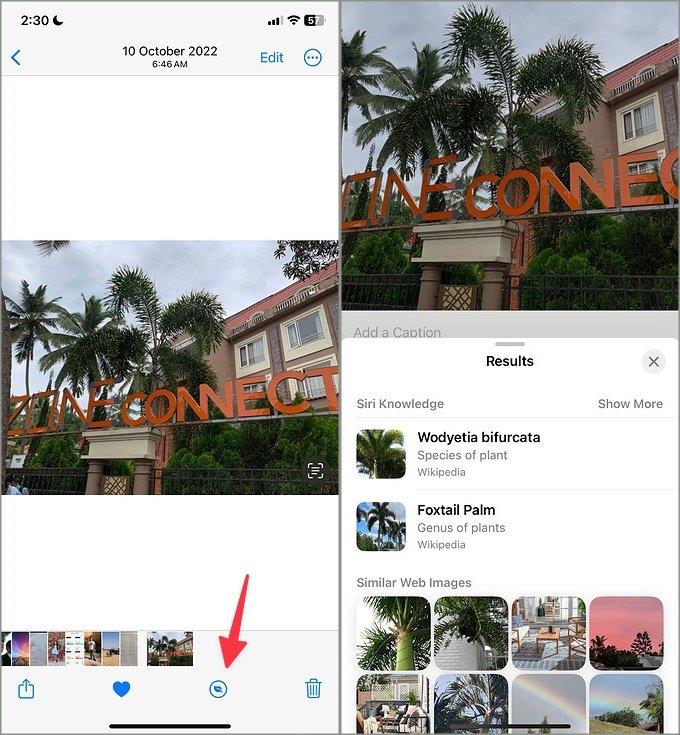The image size is (680, 735).
Task: Open Visual Look Up leaf info icon
Action: click(218, 689)
